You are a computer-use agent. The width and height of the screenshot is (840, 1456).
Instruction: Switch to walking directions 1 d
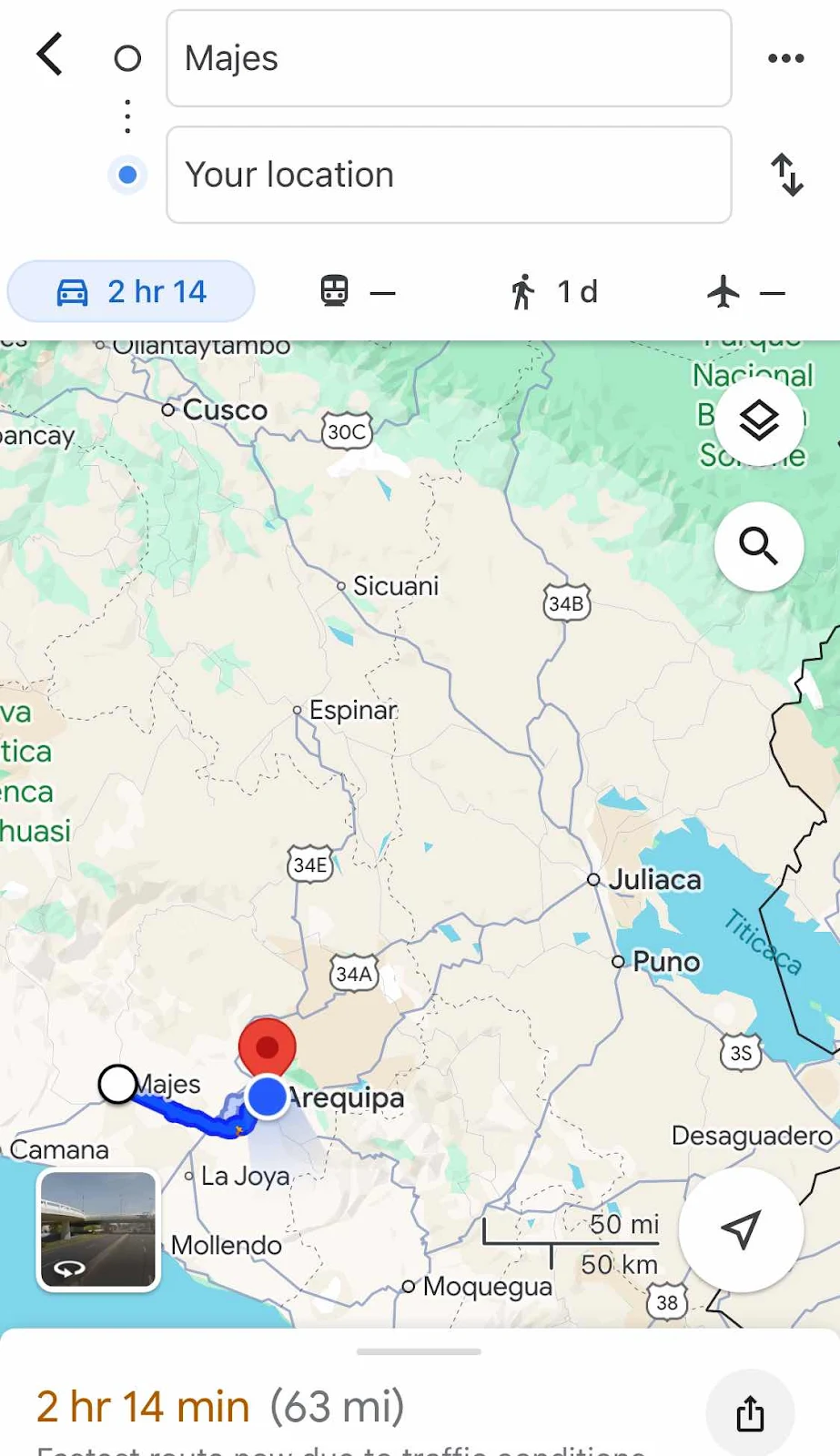coord(552,292)
